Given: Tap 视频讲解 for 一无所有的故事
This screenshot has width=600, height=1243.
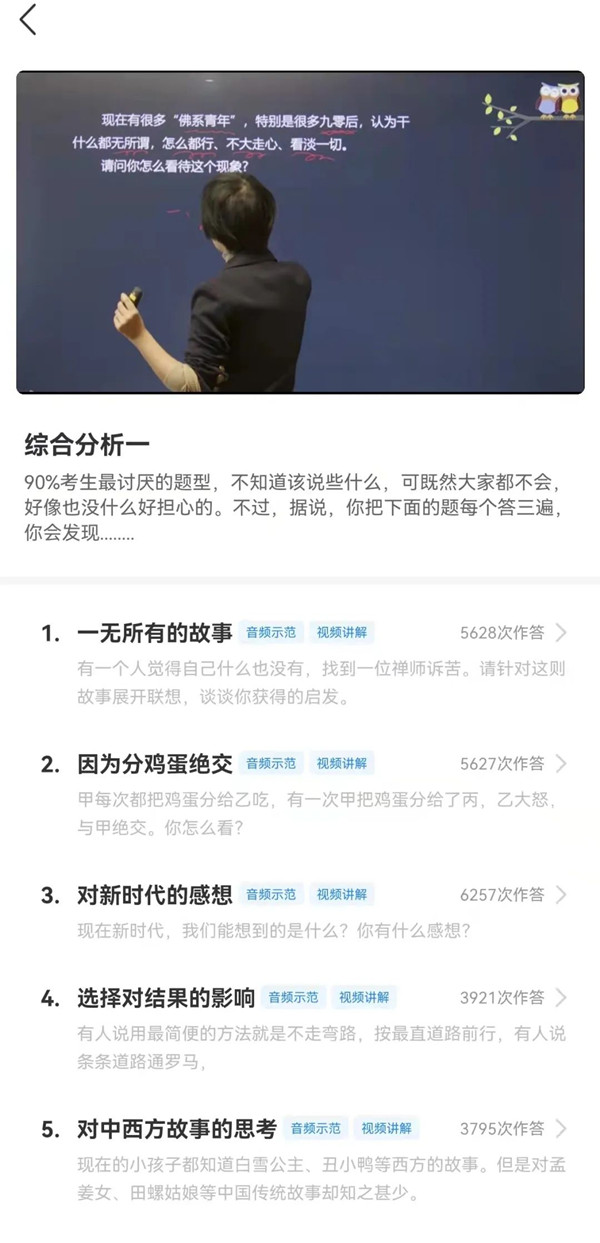Looking at the screenshot, I should [x=341, y=633].
